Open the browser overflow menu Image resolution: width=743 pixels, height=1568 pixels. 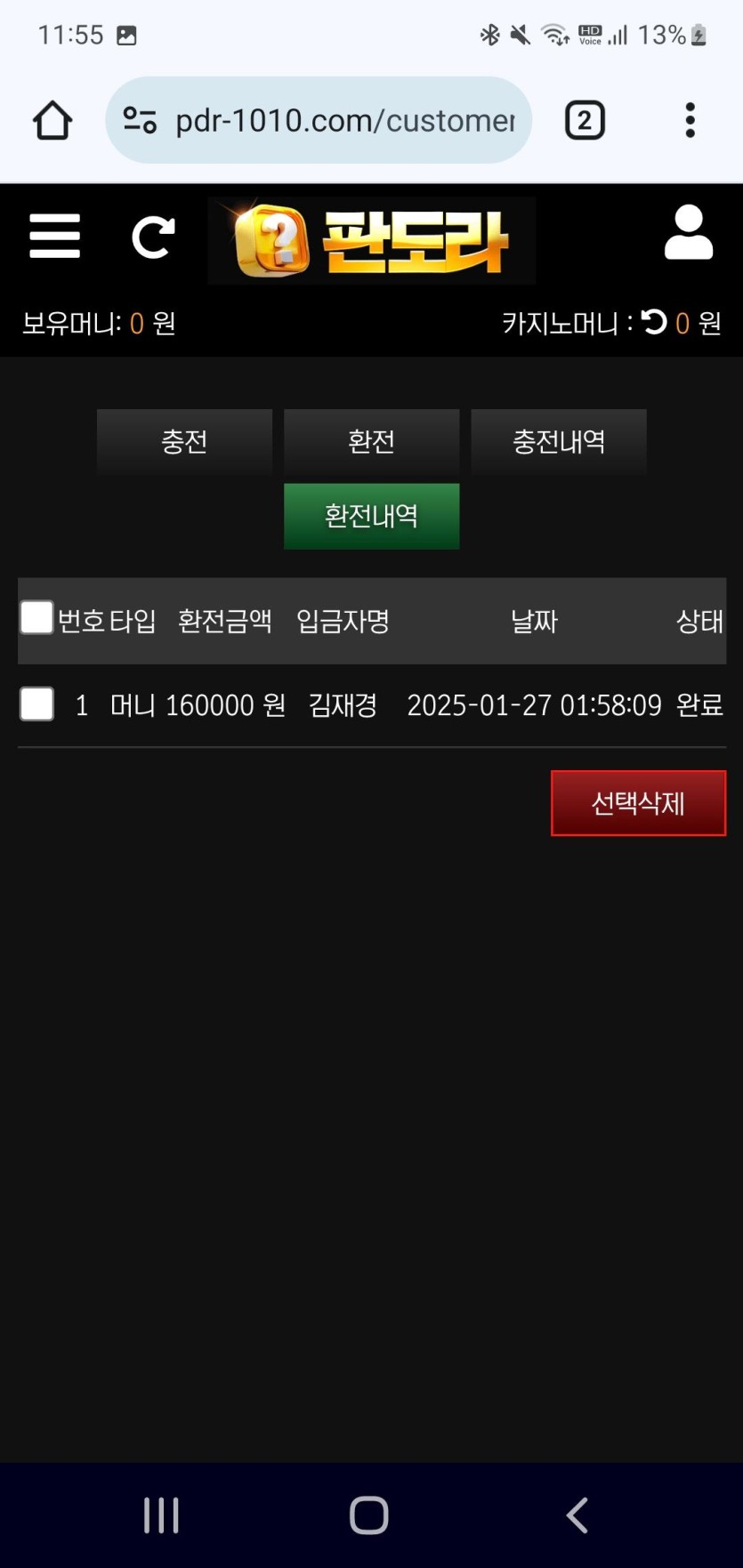[x=690, y=120]
